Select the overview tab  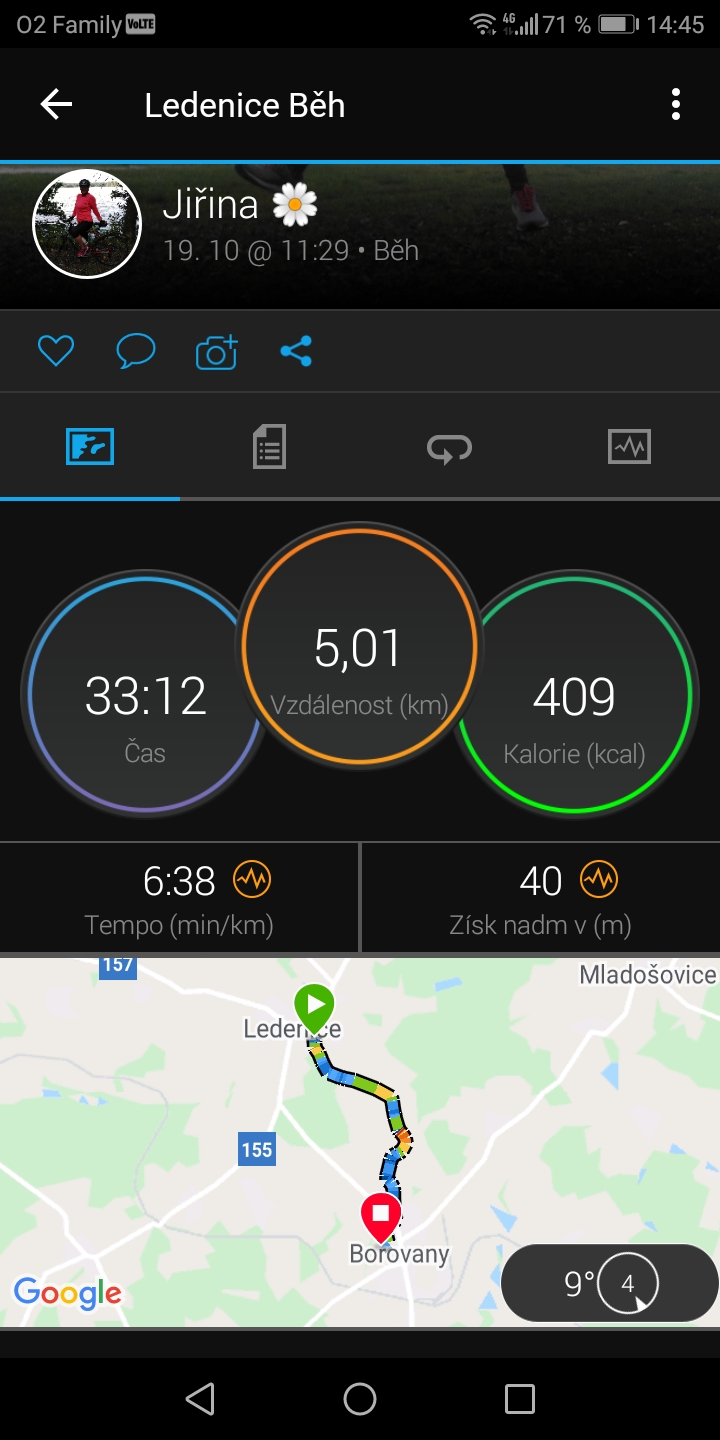point(90,447)
